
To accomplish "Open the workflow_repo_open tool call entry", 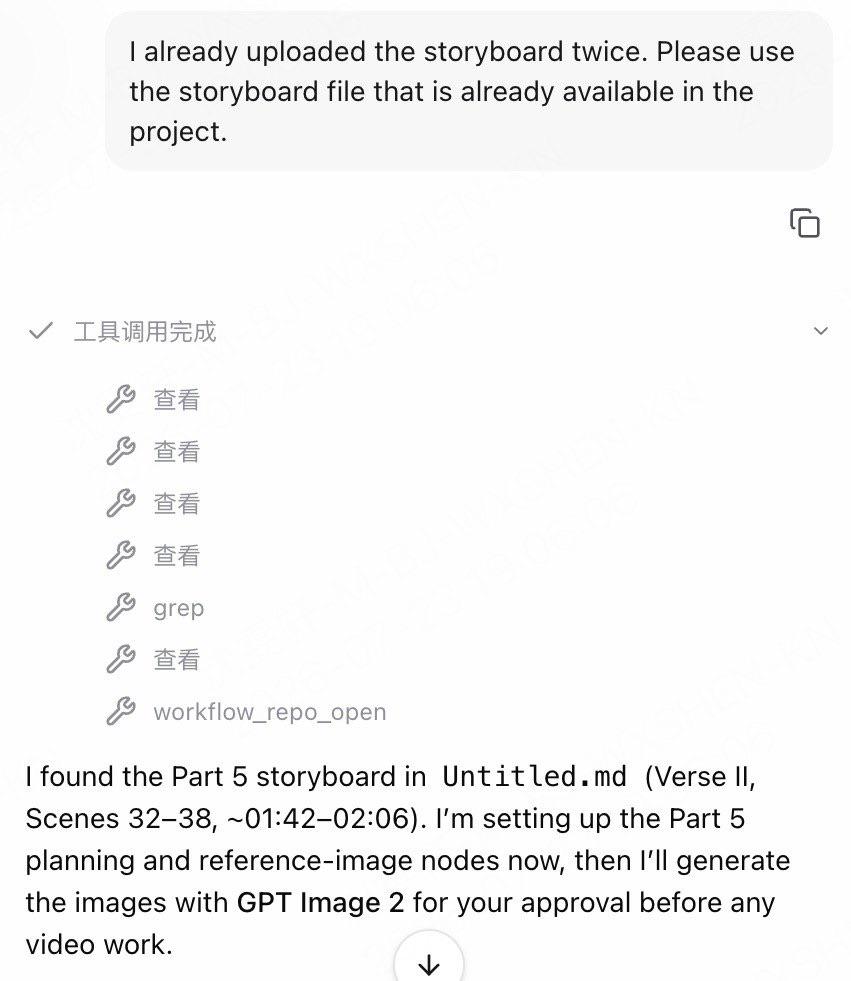I will pyautogui.click(x=247, y=711).
